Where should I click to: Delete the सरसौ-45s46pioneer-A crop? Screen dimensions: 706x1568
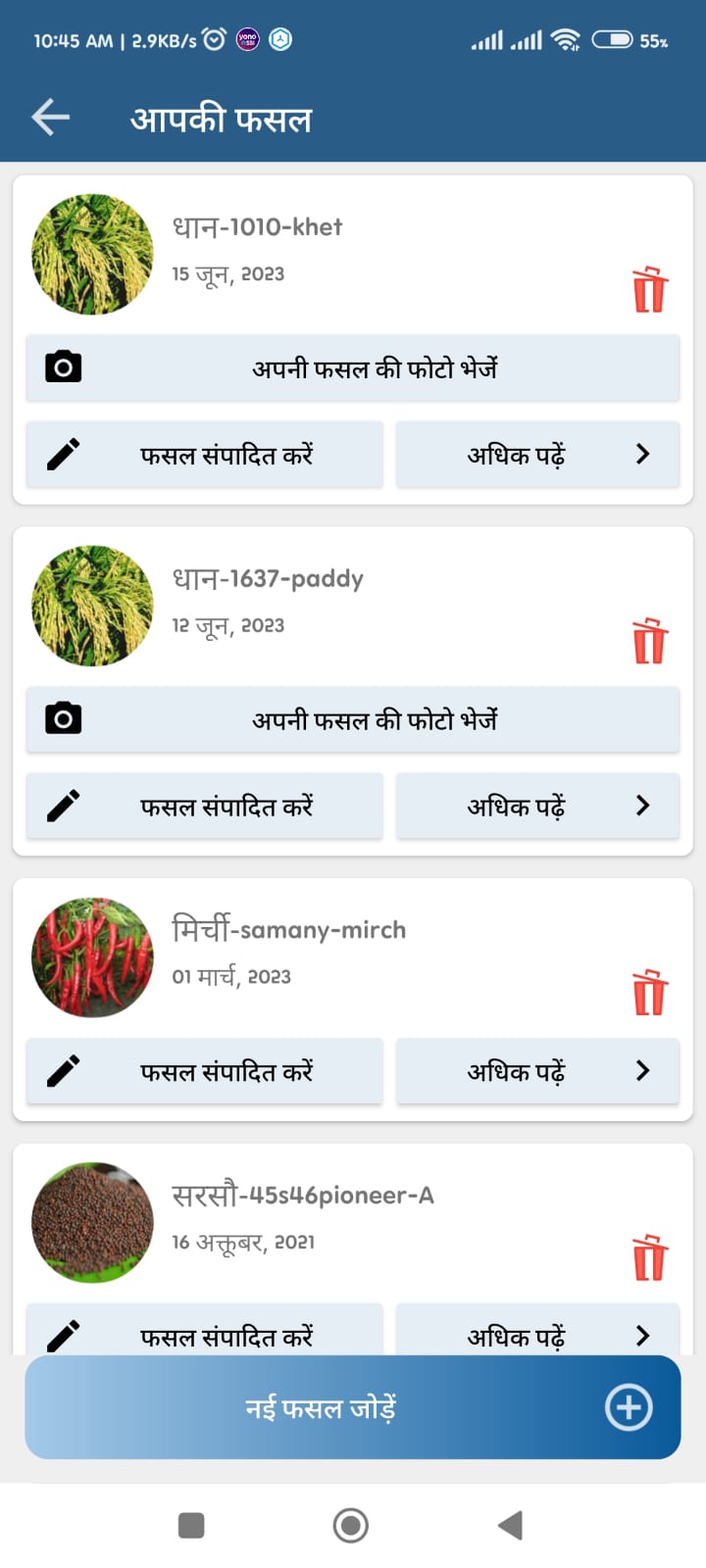click(x=649, y=1257)
